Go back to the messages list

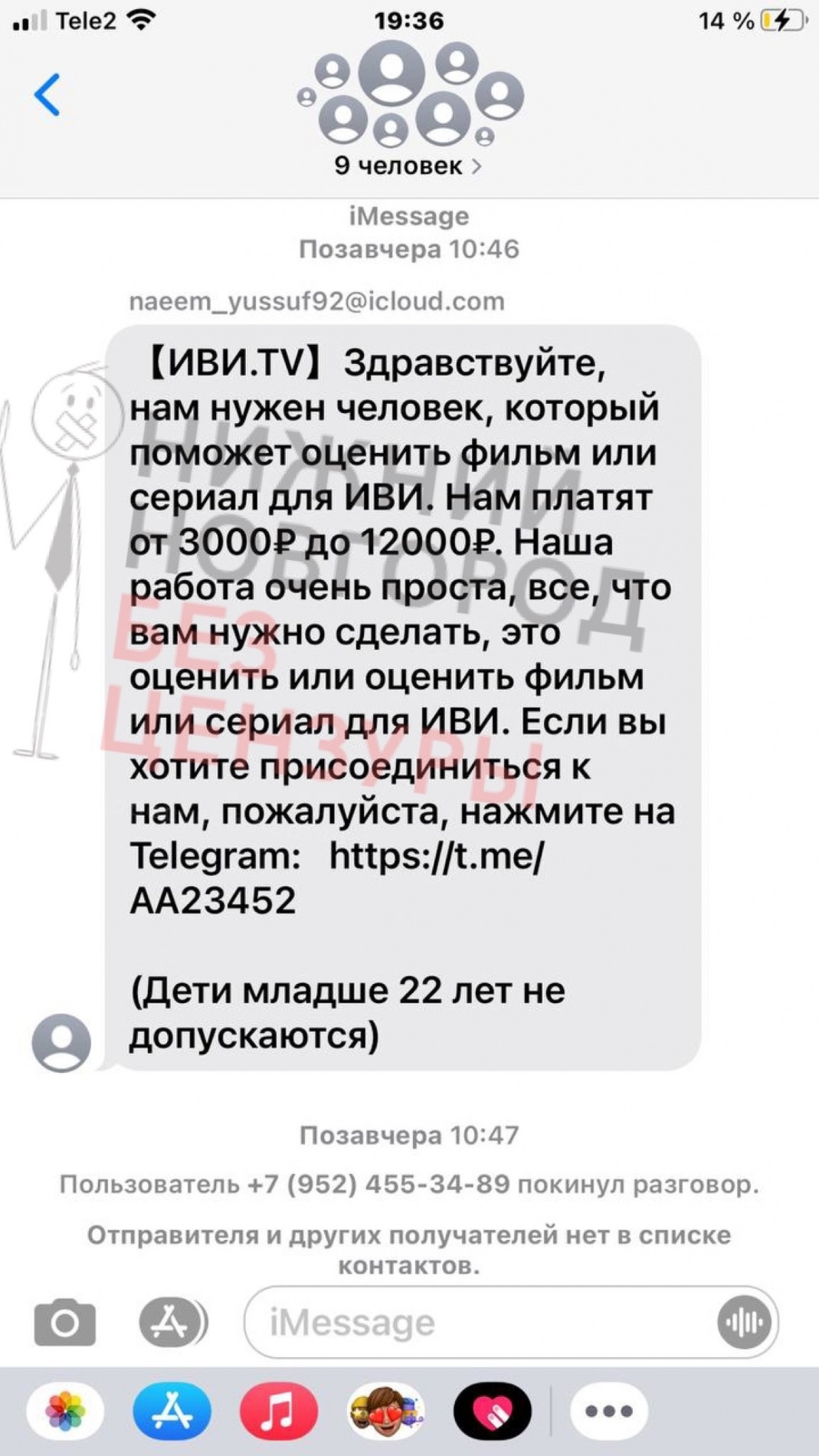pyautogui.click(x=48, y=95)
